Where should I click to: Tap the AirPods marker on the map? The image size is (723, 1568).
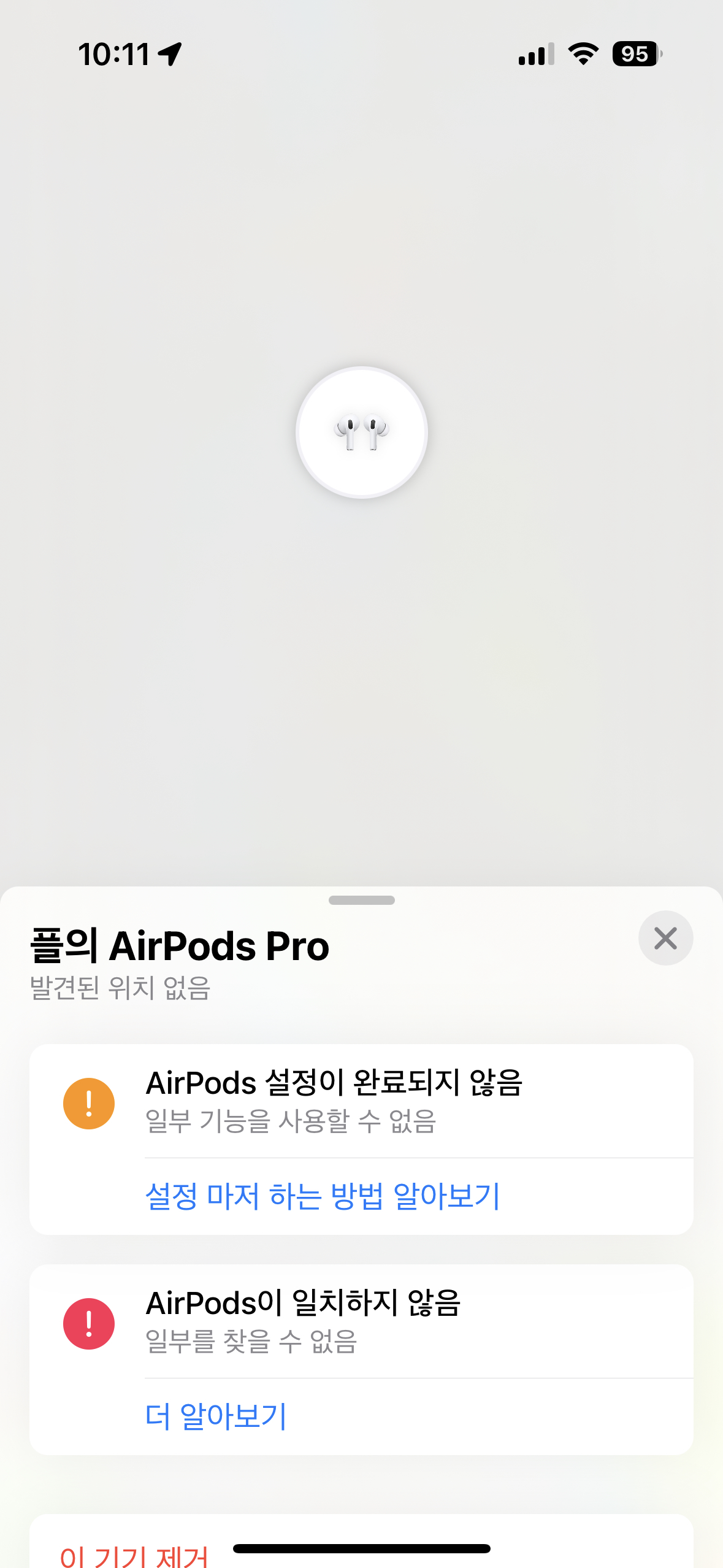tap(362, 432)
